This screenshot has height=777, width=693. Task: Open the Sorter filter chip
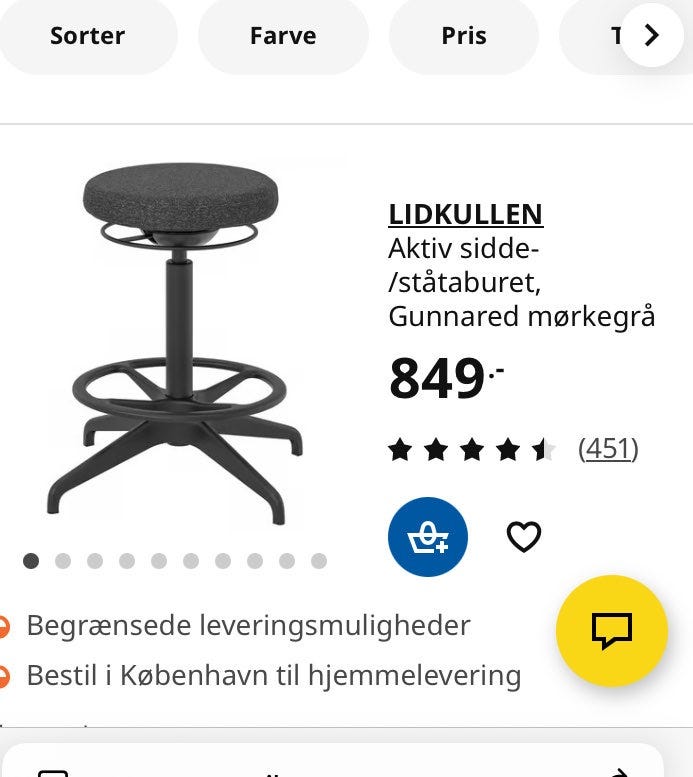88,36
